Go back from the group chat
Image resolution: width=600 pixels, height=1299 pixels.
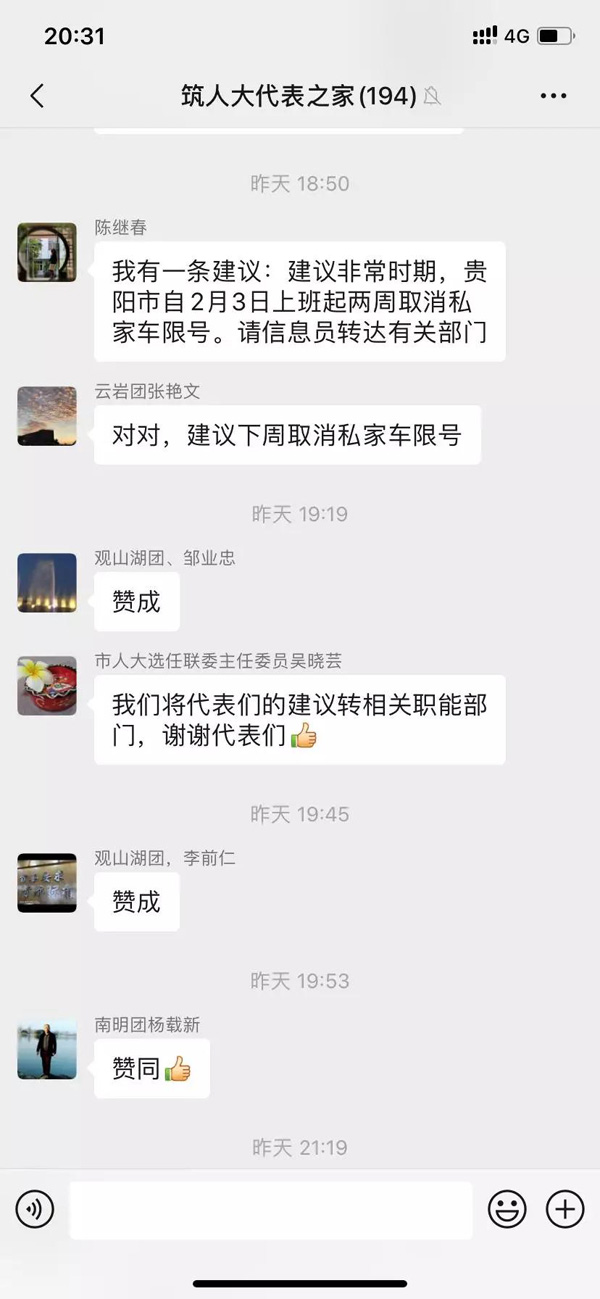click(x=37, y=96)
